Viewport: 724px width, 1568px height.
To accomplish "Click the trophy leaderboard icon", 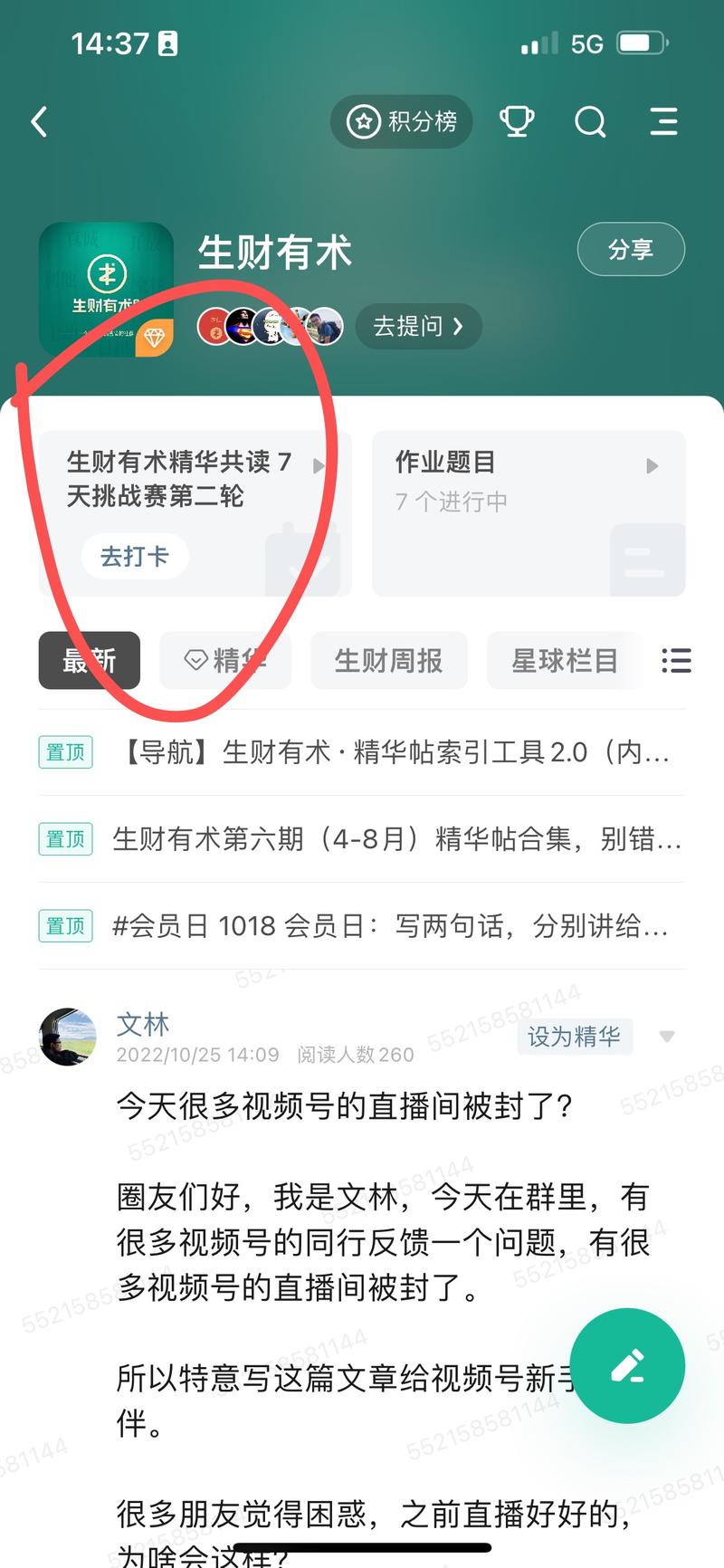I will tap(517, 121).
